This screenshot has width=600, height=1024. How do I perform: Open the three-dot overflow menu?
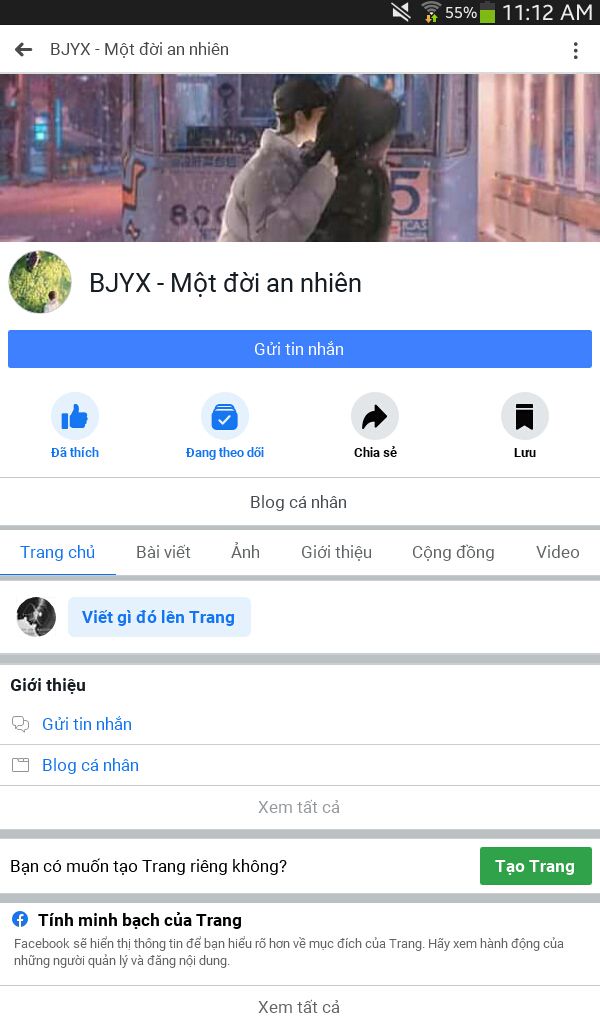tap(575, 50)
